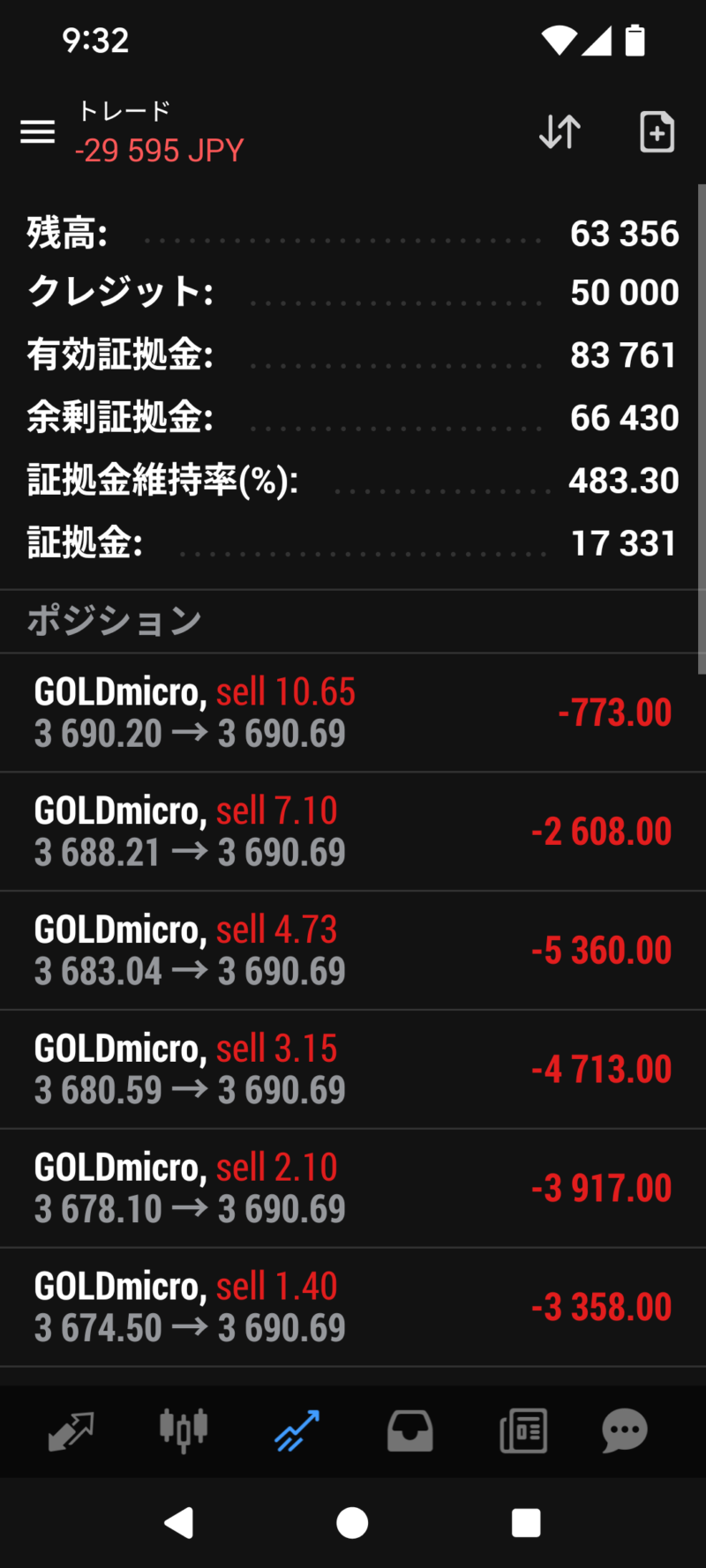Open the GOLDmicro sell 2.10 position
Image resolution: width=706 pixels, height=1568 pixels.
[353, 1189]
